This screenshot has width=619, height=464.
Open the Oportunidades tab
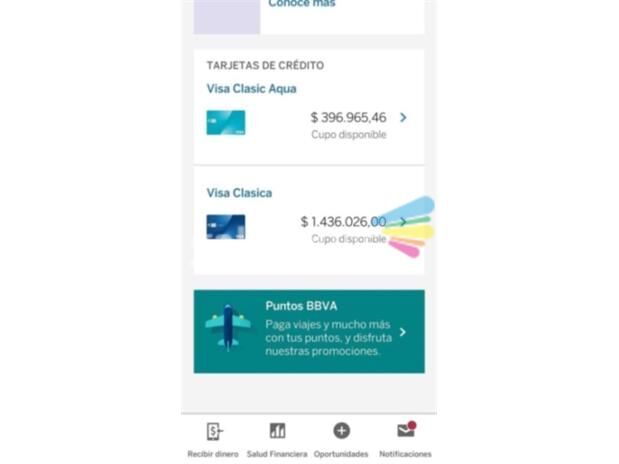(341, 439)
